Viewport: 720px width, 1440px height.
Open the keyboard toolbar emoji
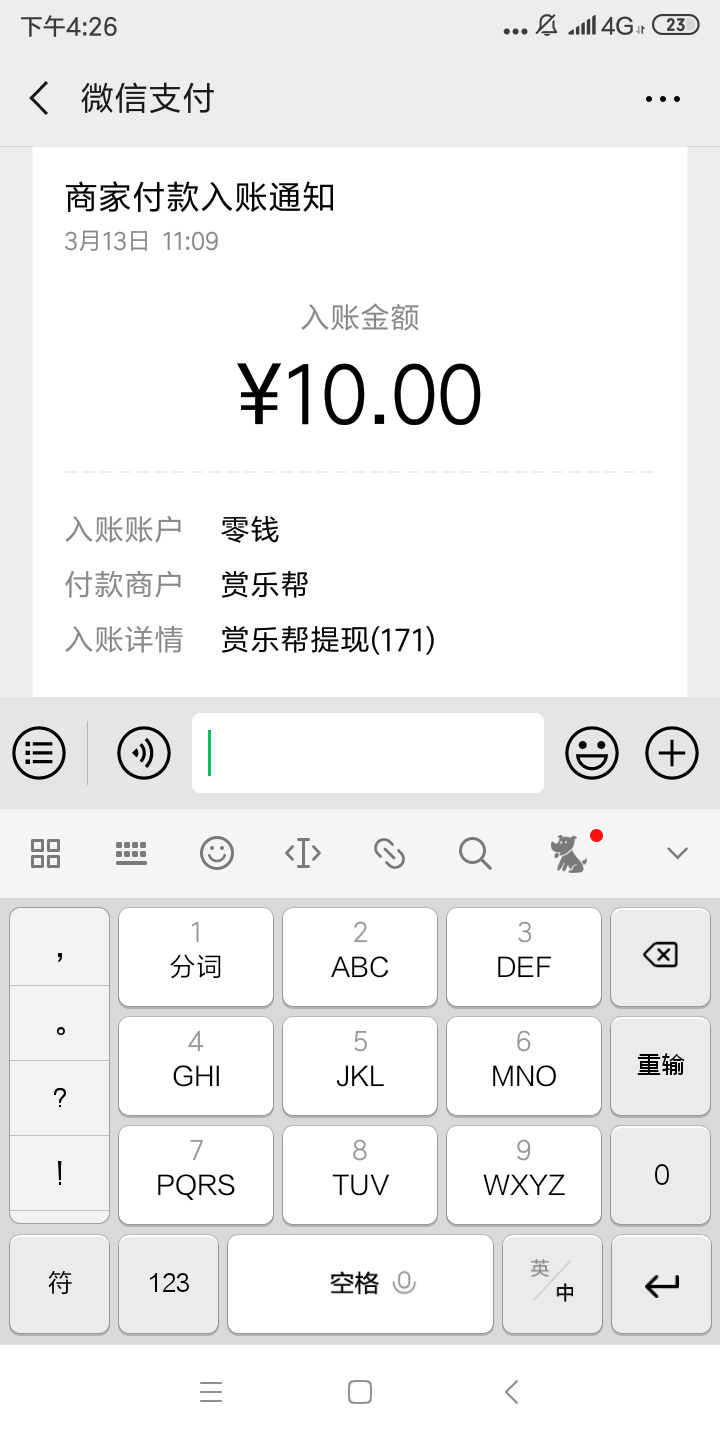(x=217, y=853)
